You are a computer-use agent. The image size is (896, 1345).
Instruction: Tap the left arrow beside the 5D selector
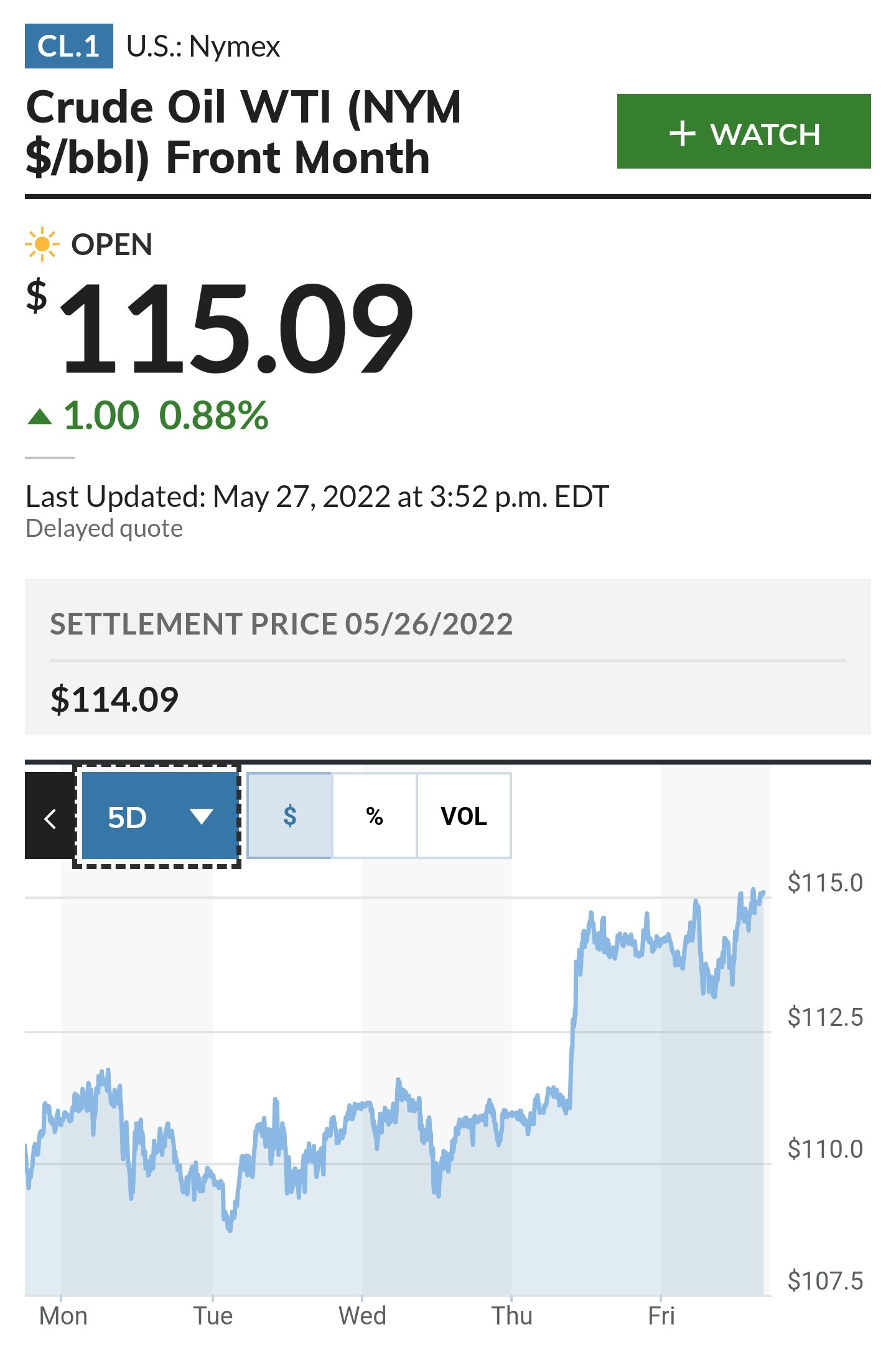tap(50, 817)
